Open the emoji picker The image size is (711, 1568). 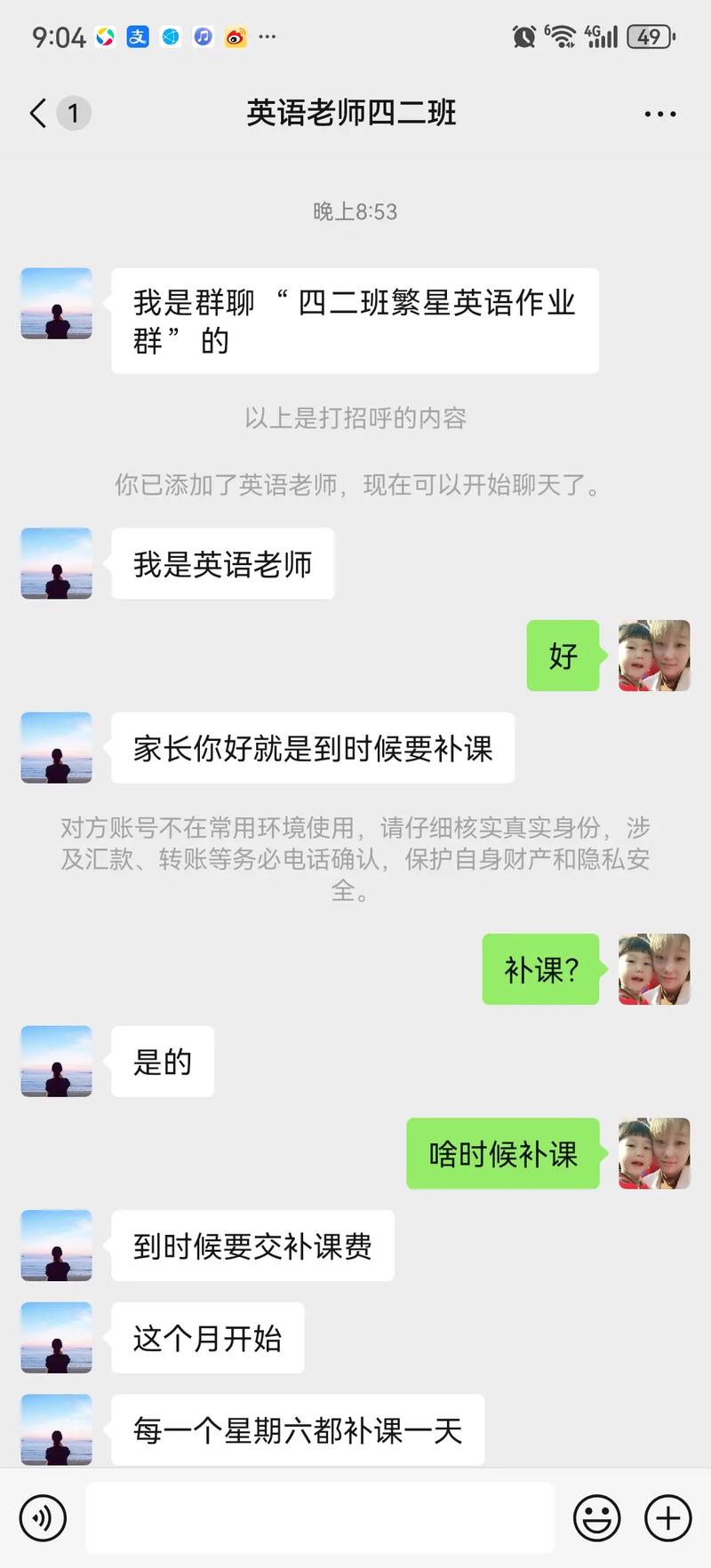596,1517
